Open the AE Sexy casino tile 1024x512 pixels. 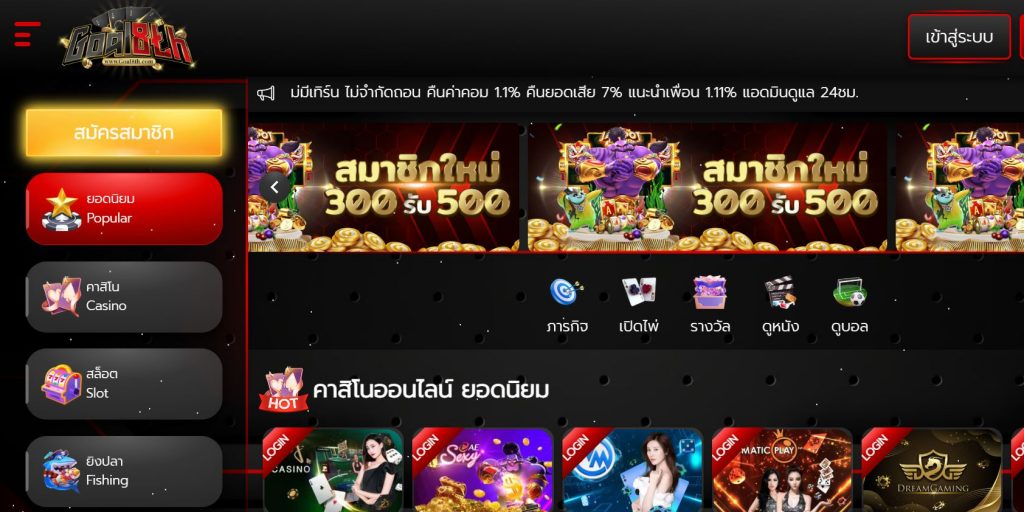pos(483,472)
